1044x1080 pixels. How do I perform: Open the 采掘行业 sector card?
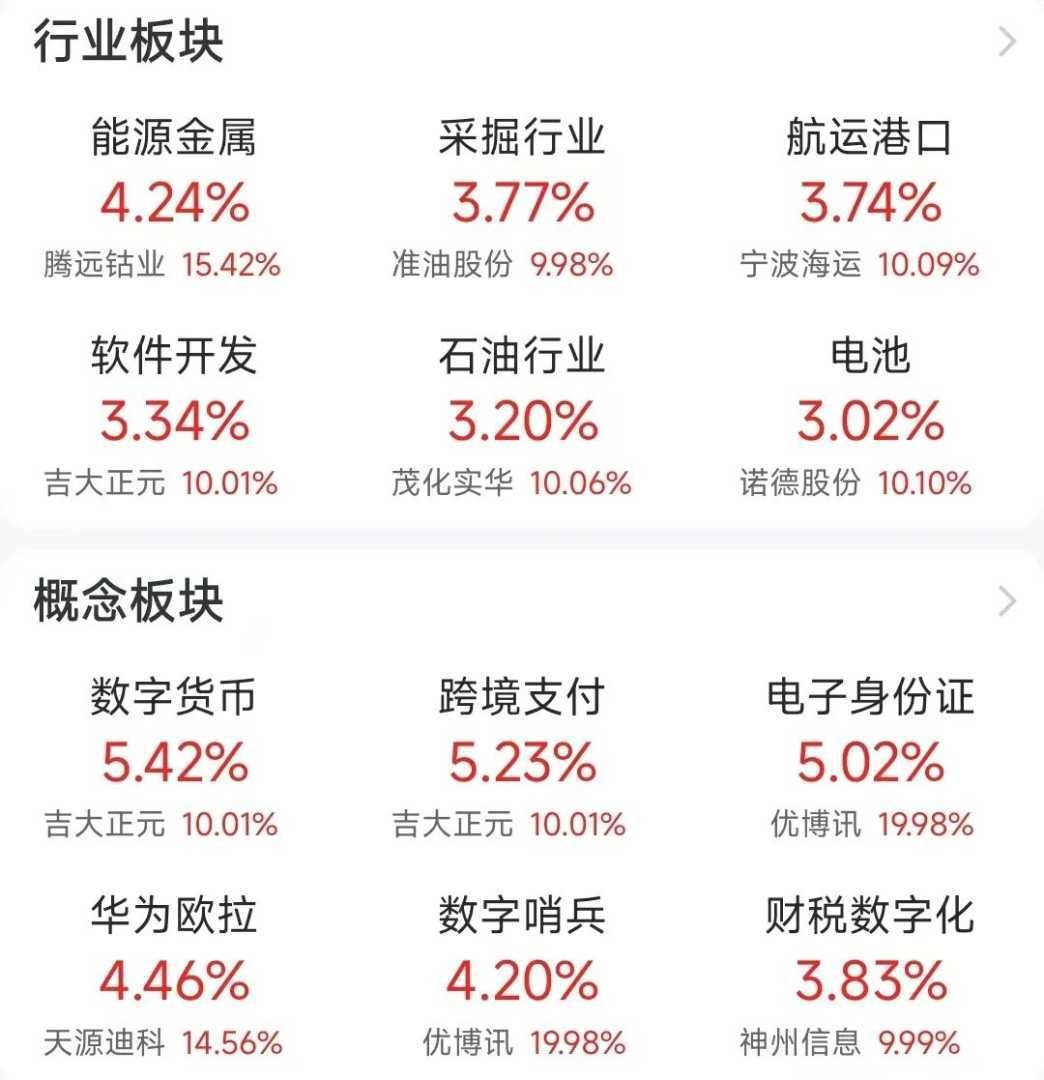point(522,203)
